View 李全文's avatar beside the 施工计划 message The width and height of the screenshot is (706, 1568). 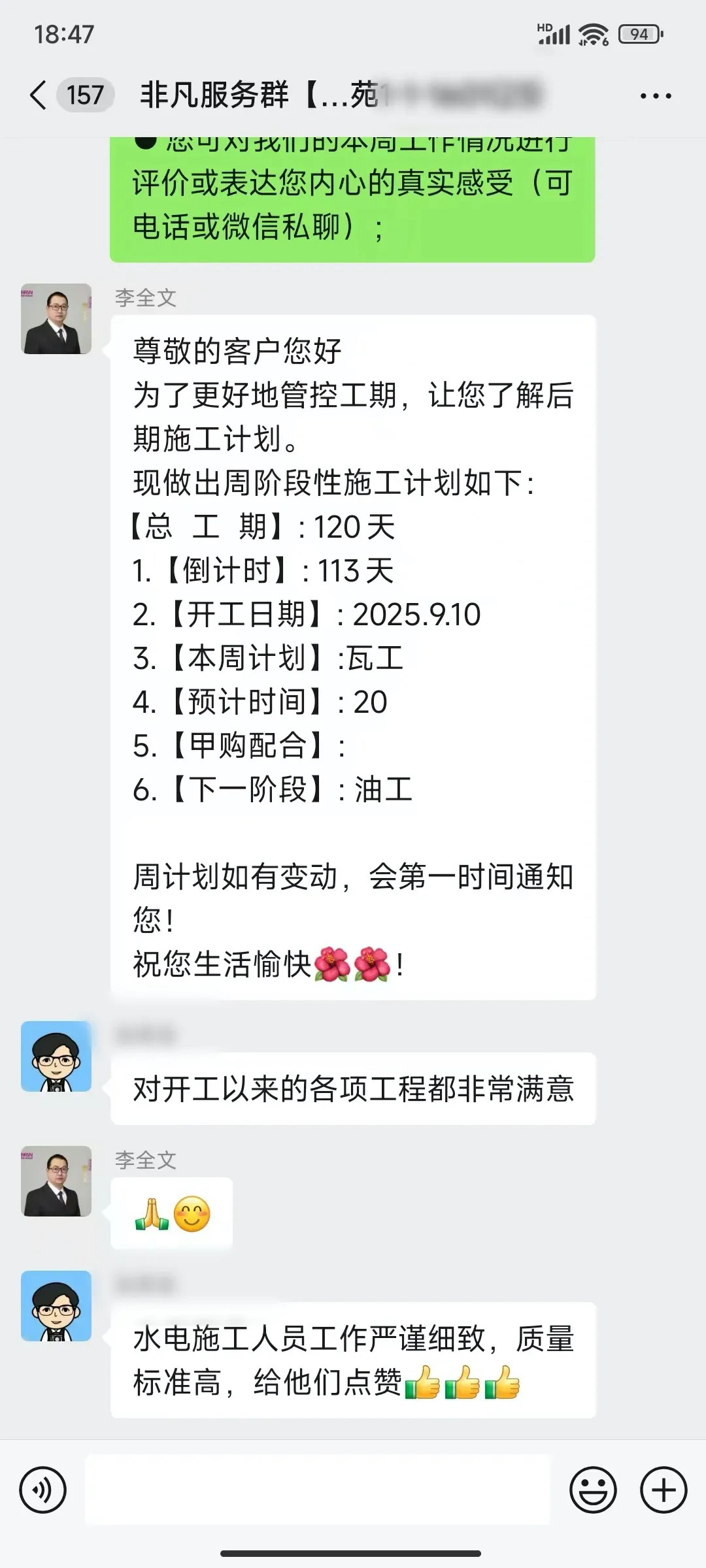(x=56, y=319)
